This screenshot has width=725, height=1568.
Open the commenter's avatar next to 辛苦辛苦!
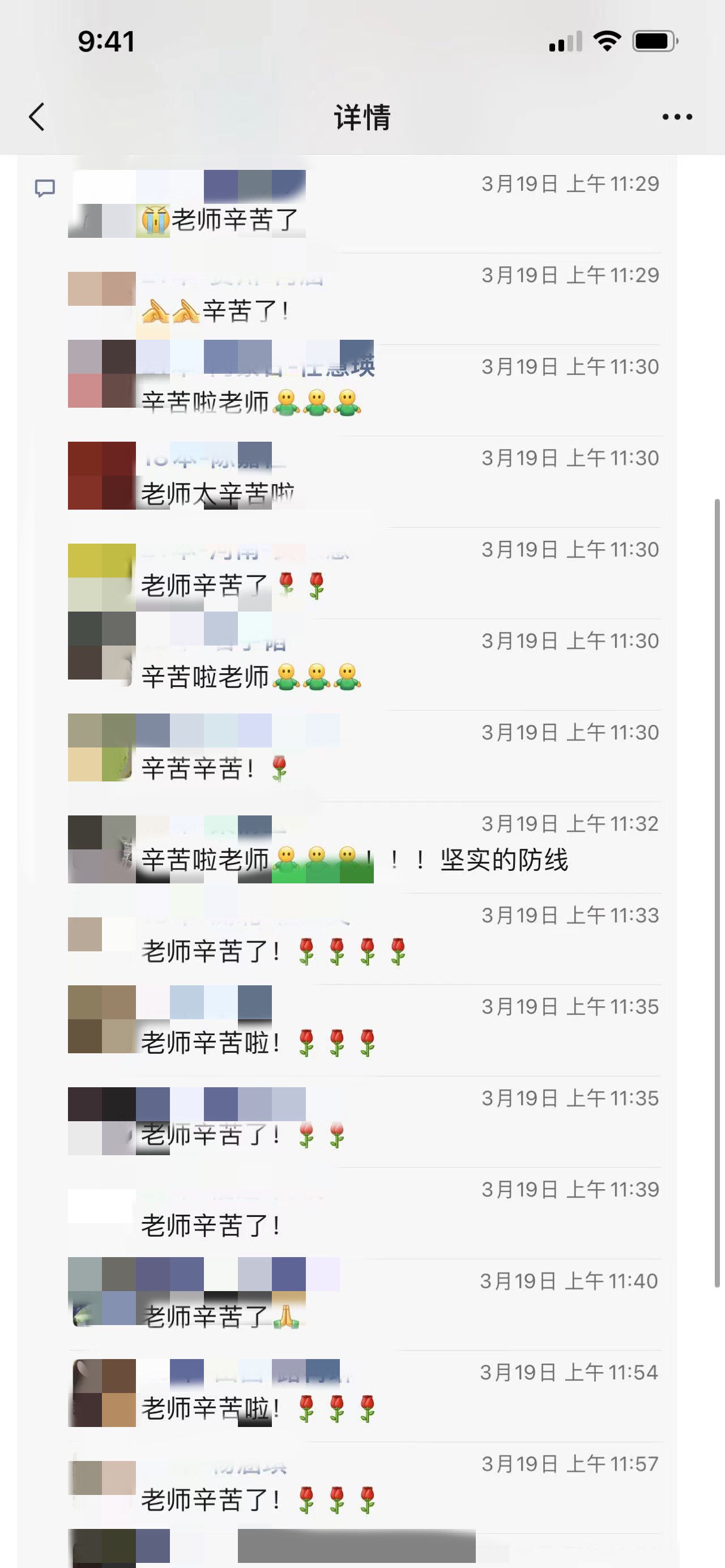tap(101, 747)
